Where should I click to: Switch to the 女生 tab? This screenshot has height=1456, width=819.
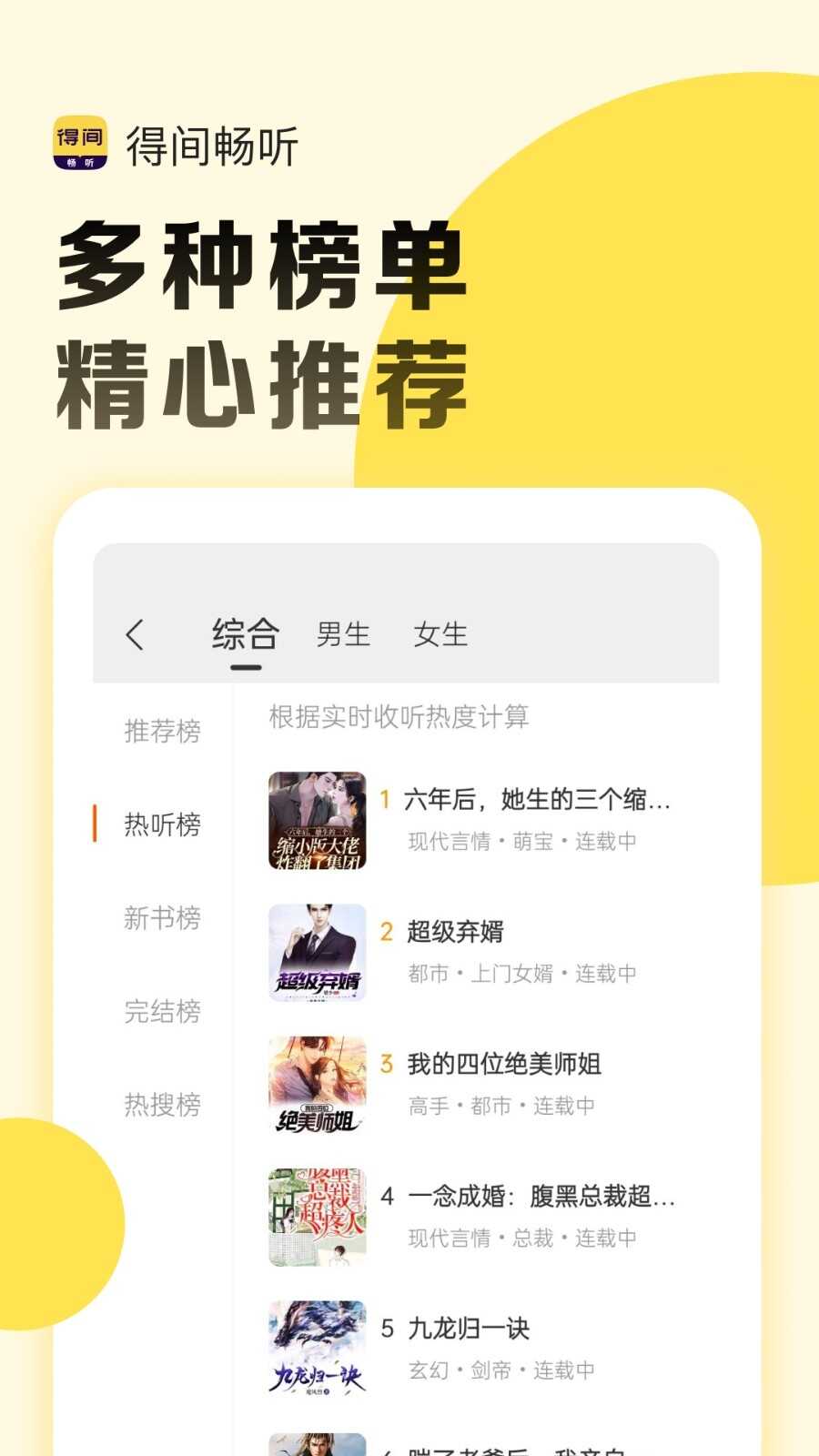coord(440,635)
